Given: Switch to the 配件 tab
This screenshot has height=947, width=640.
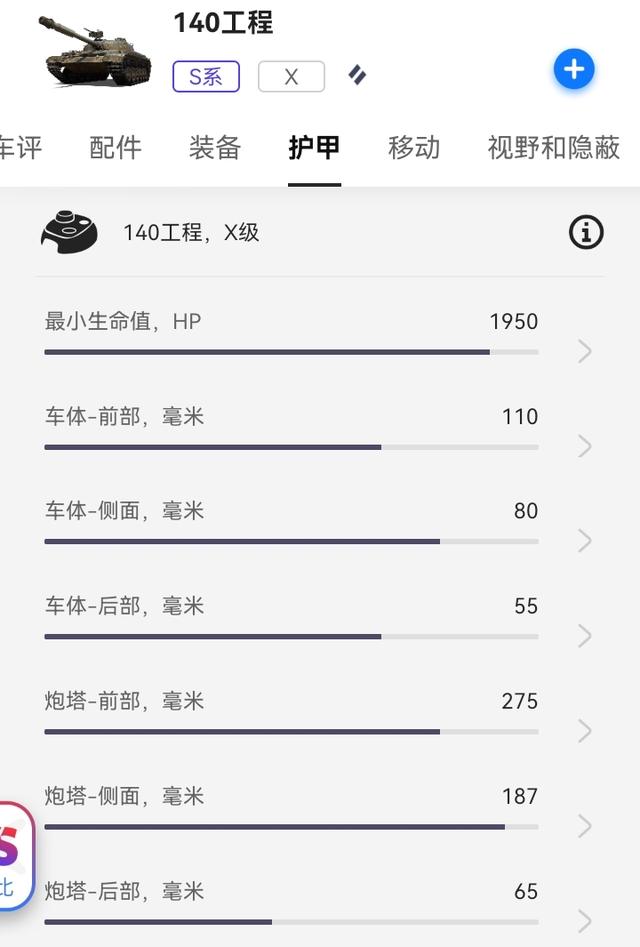Looking at the screenshot, I should 115,148.
